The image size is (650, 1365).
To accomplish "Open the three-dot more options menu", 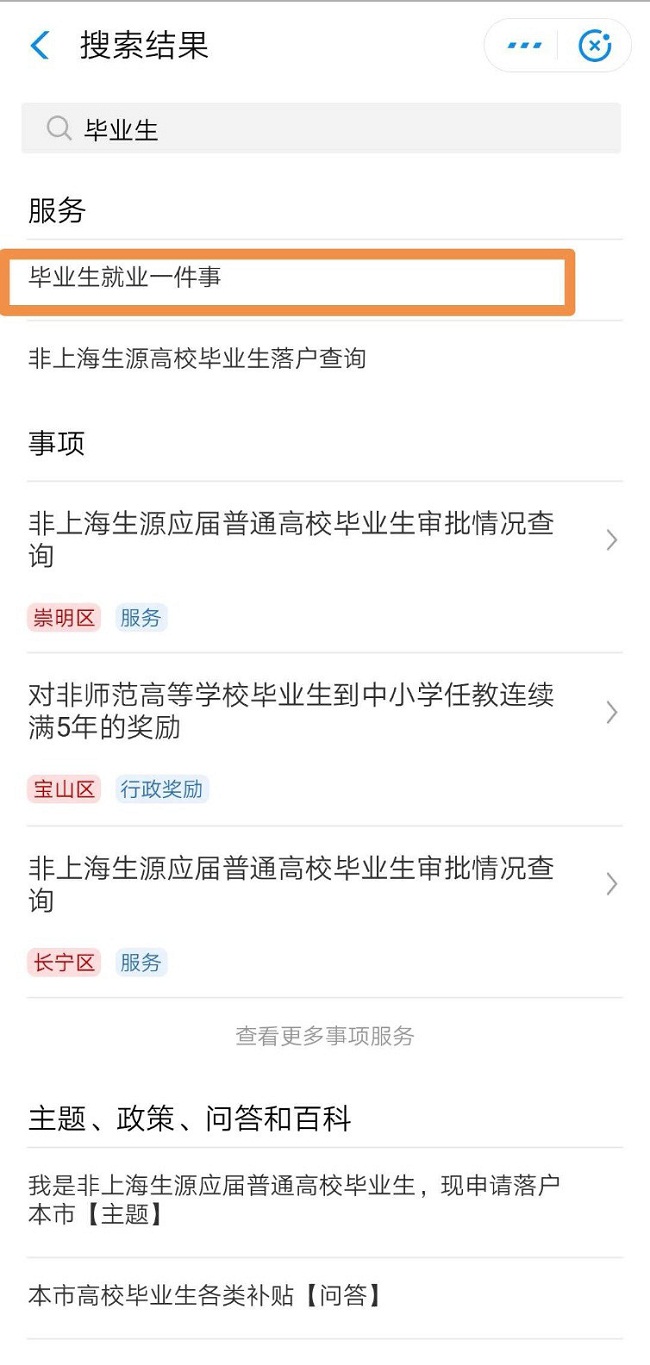I will click(x=524, y=46).
